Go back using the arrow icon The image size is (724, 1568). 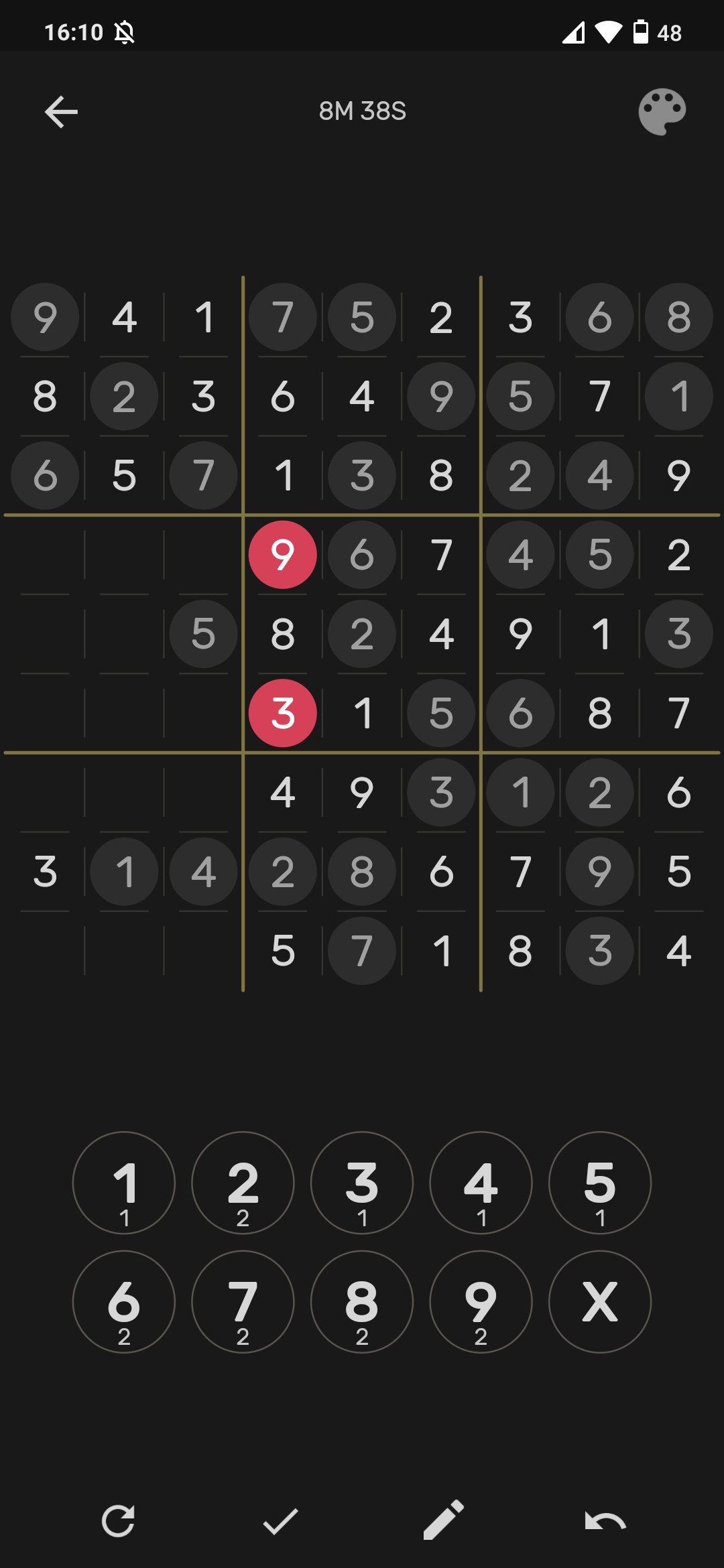point(61,111)
